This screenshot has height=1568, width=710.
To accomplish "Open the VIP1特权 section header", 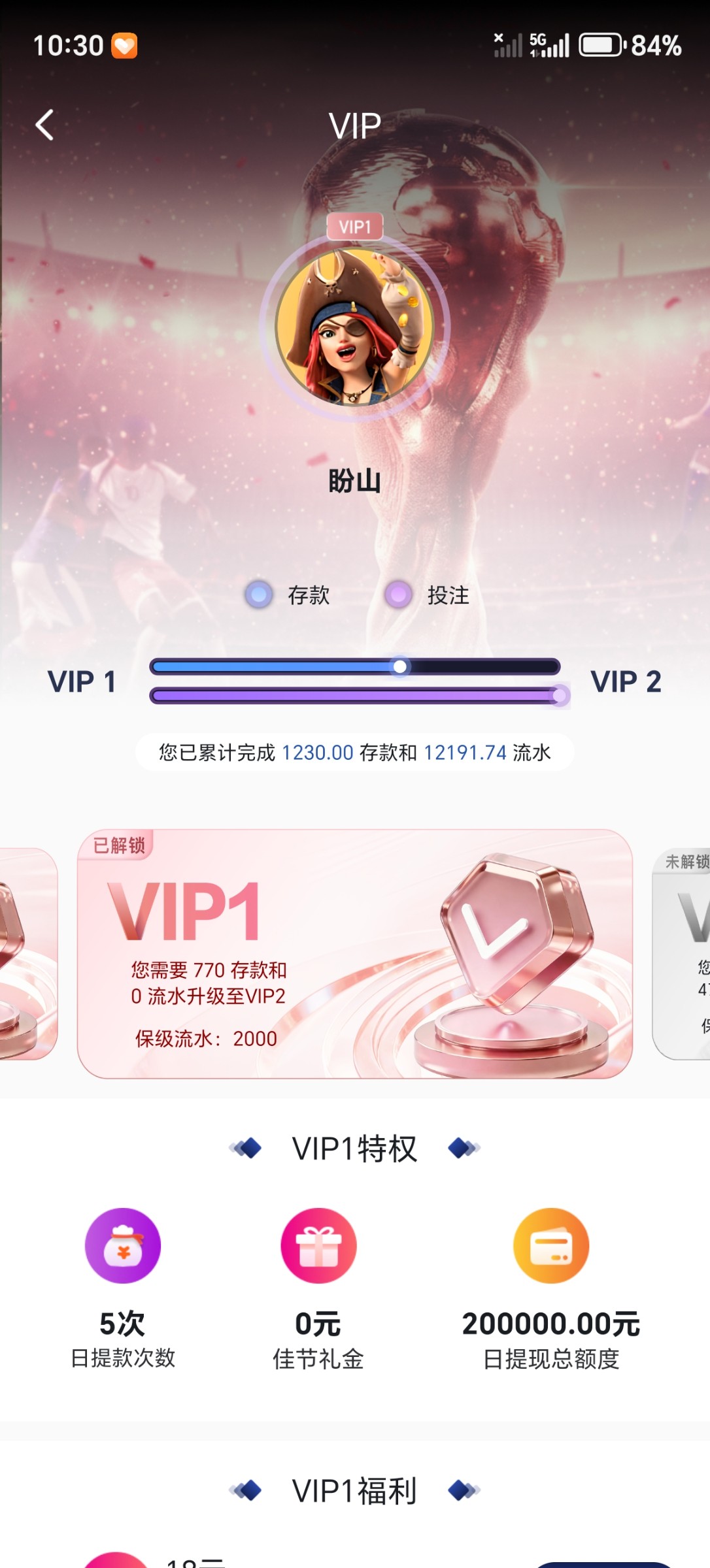I will [355, 1145].
